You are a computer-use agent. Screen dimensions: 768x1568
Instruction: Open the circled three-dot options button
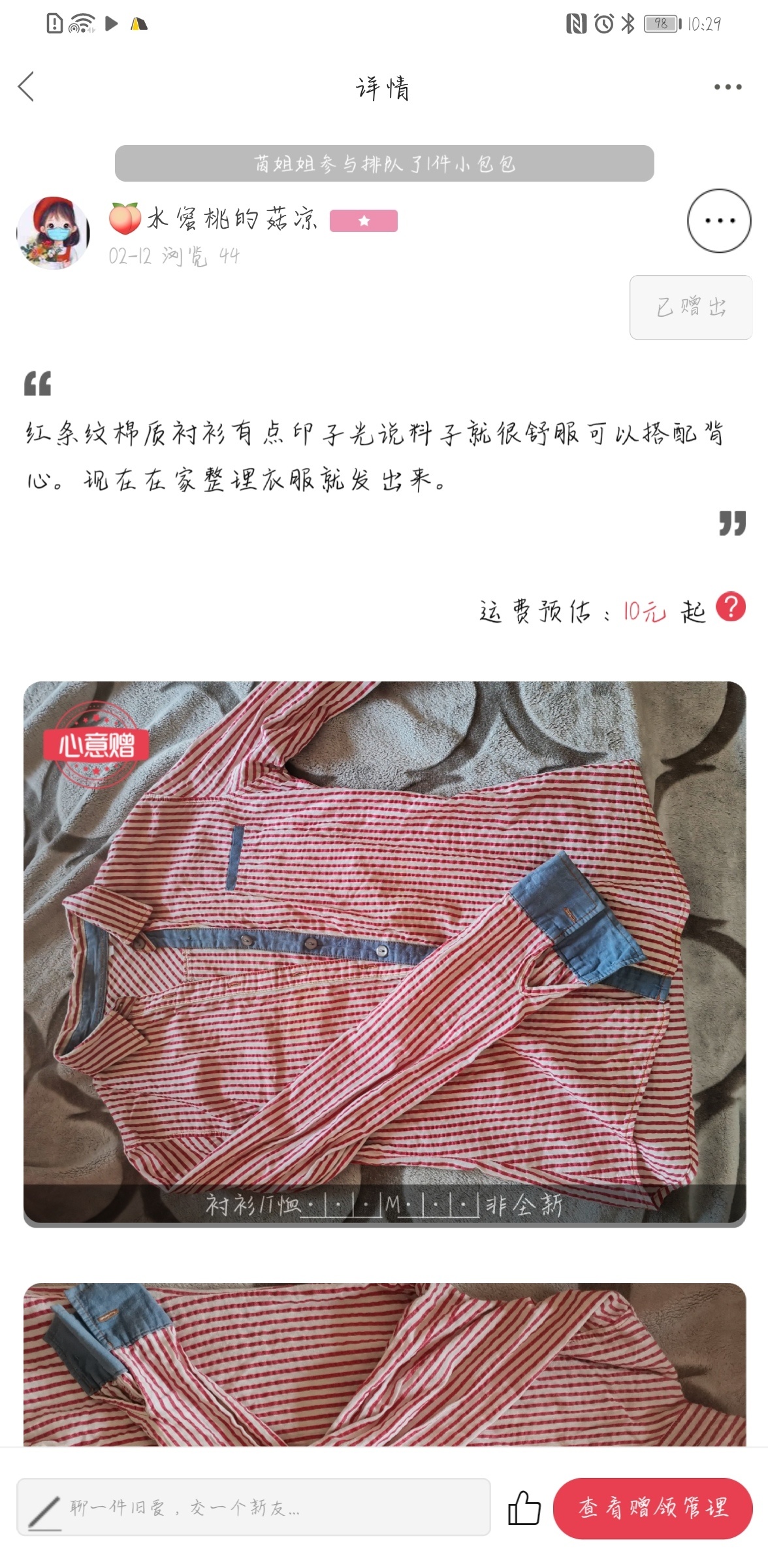[719, 221]
